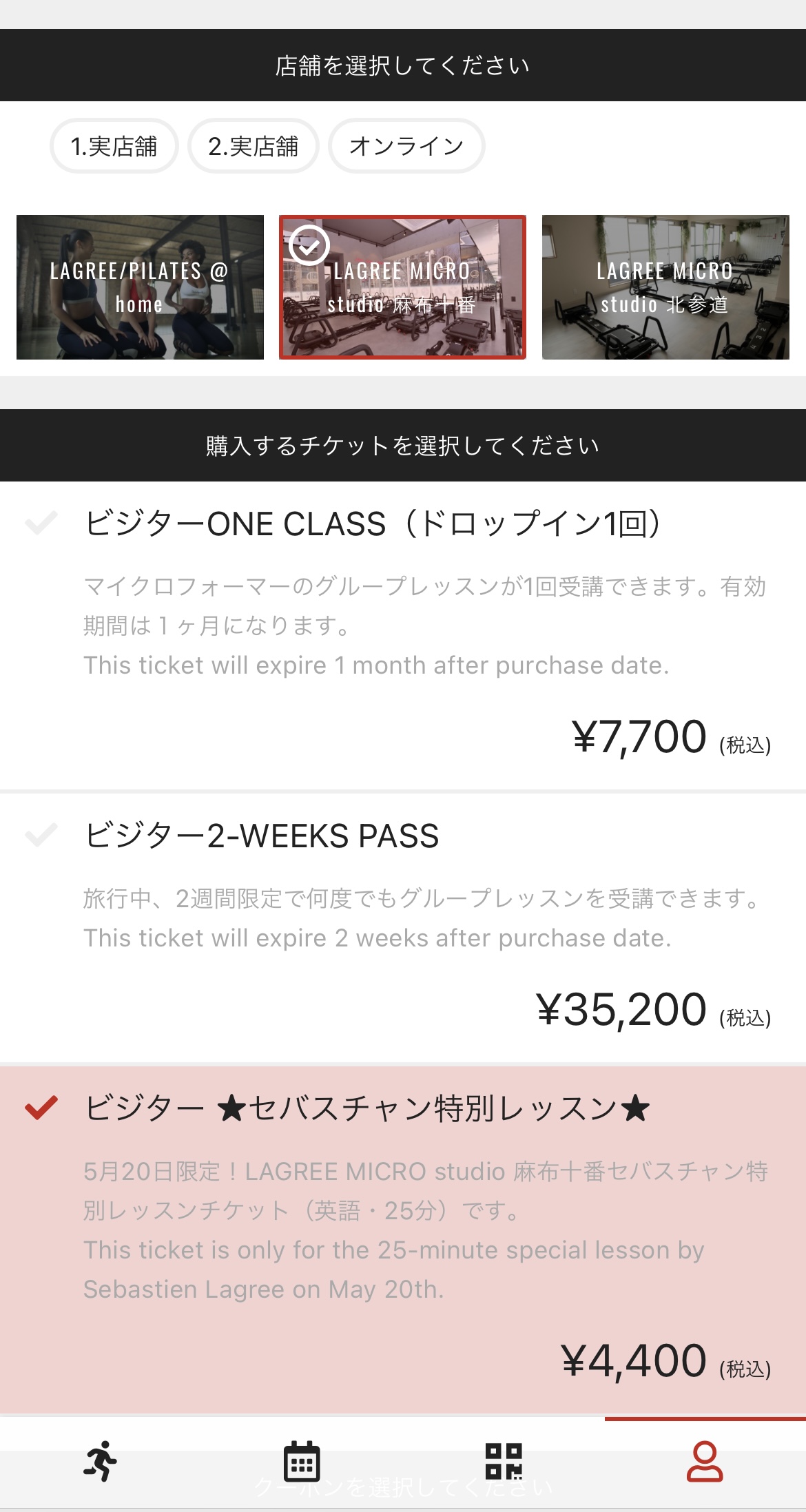Filter stores by オンライン
This screenshot has height=1512, width=806.
[406, 146]
